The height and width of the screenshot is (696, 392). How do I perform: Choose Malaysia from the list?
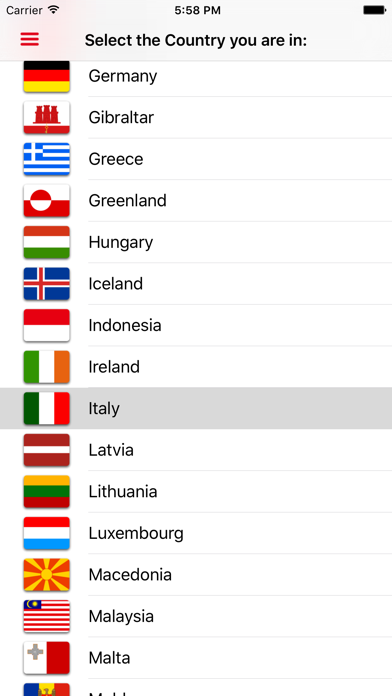(x=196, y=616)
